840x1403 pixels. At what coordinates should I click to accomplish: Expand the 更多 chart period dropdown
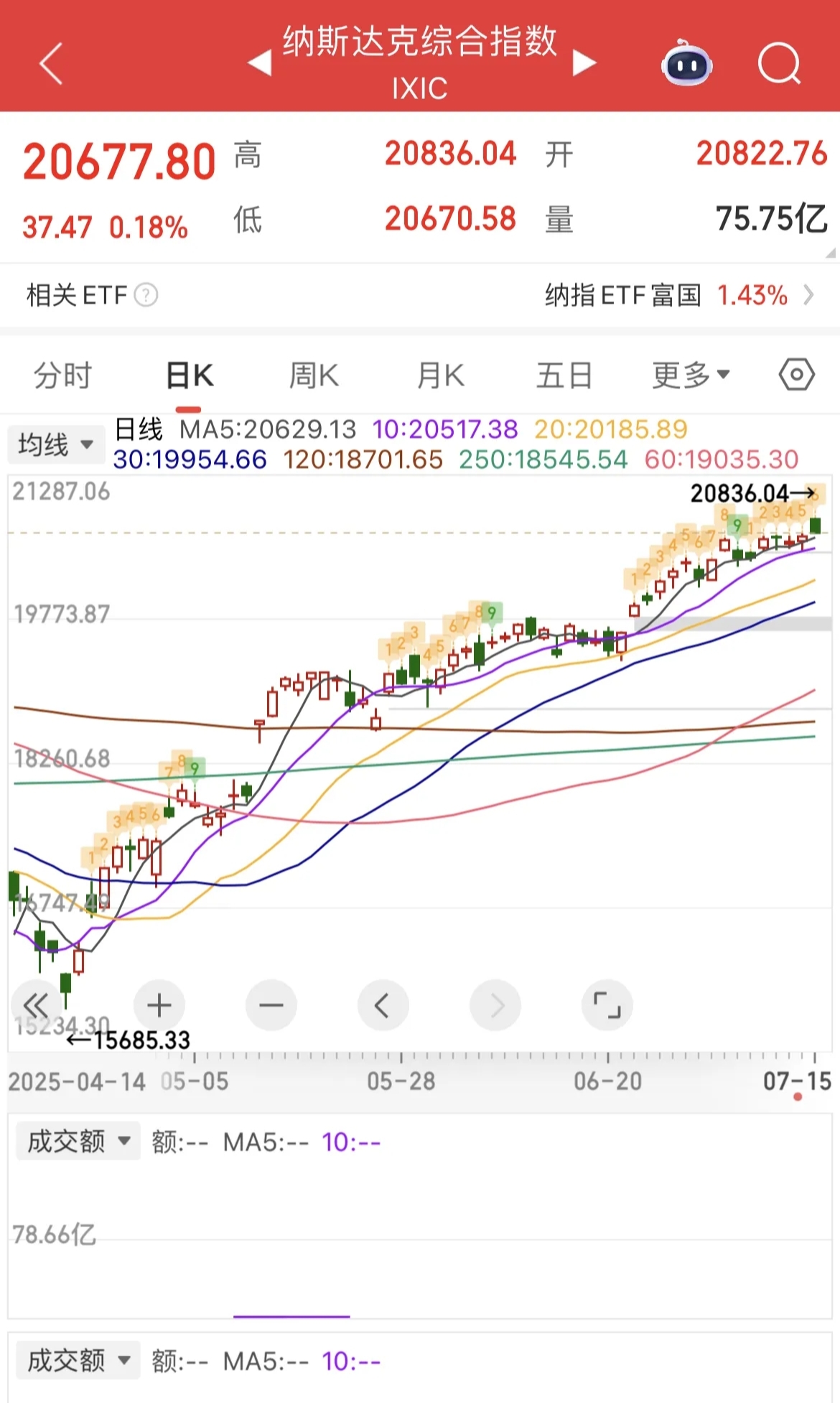[x=691, y=376]
